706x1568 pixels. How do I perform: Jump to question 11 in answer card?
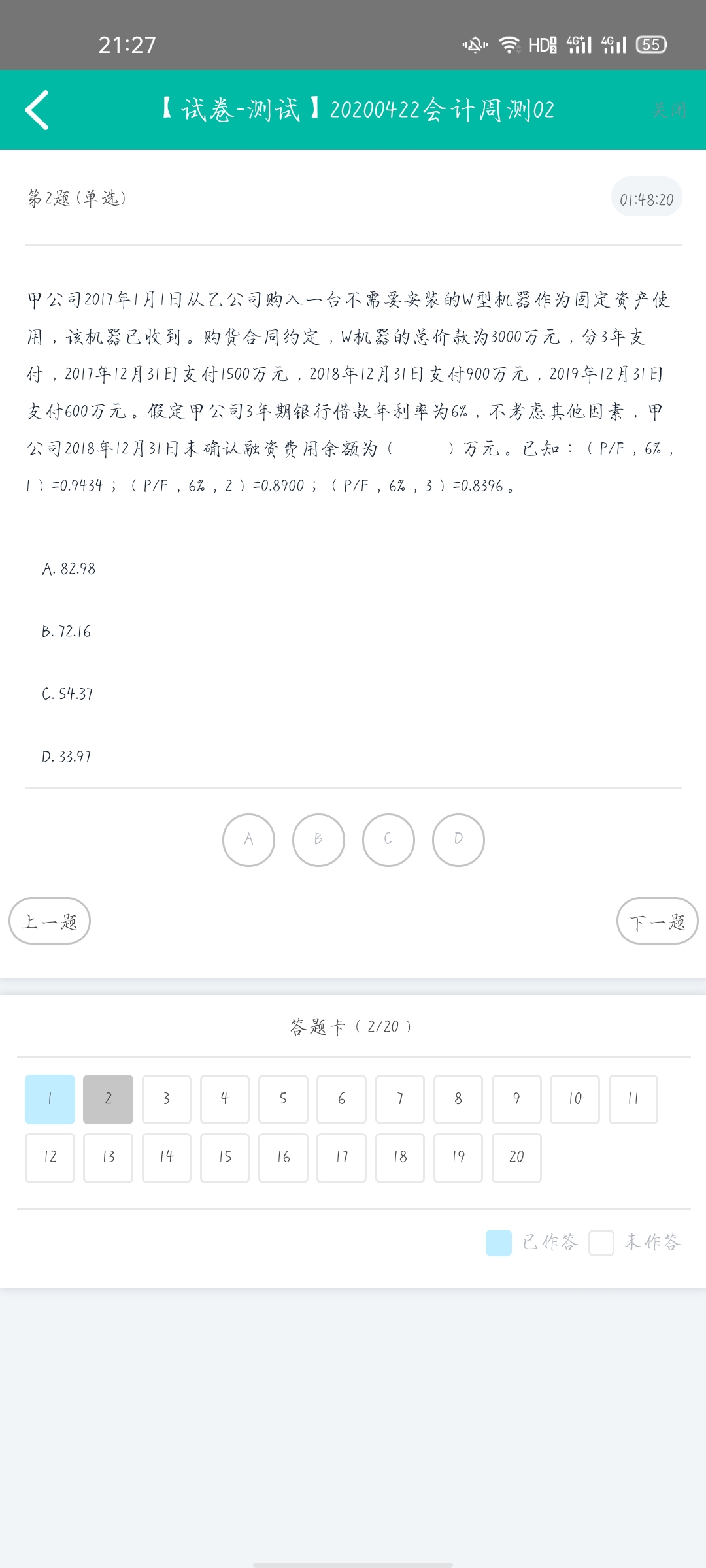tap(633, 1099)
